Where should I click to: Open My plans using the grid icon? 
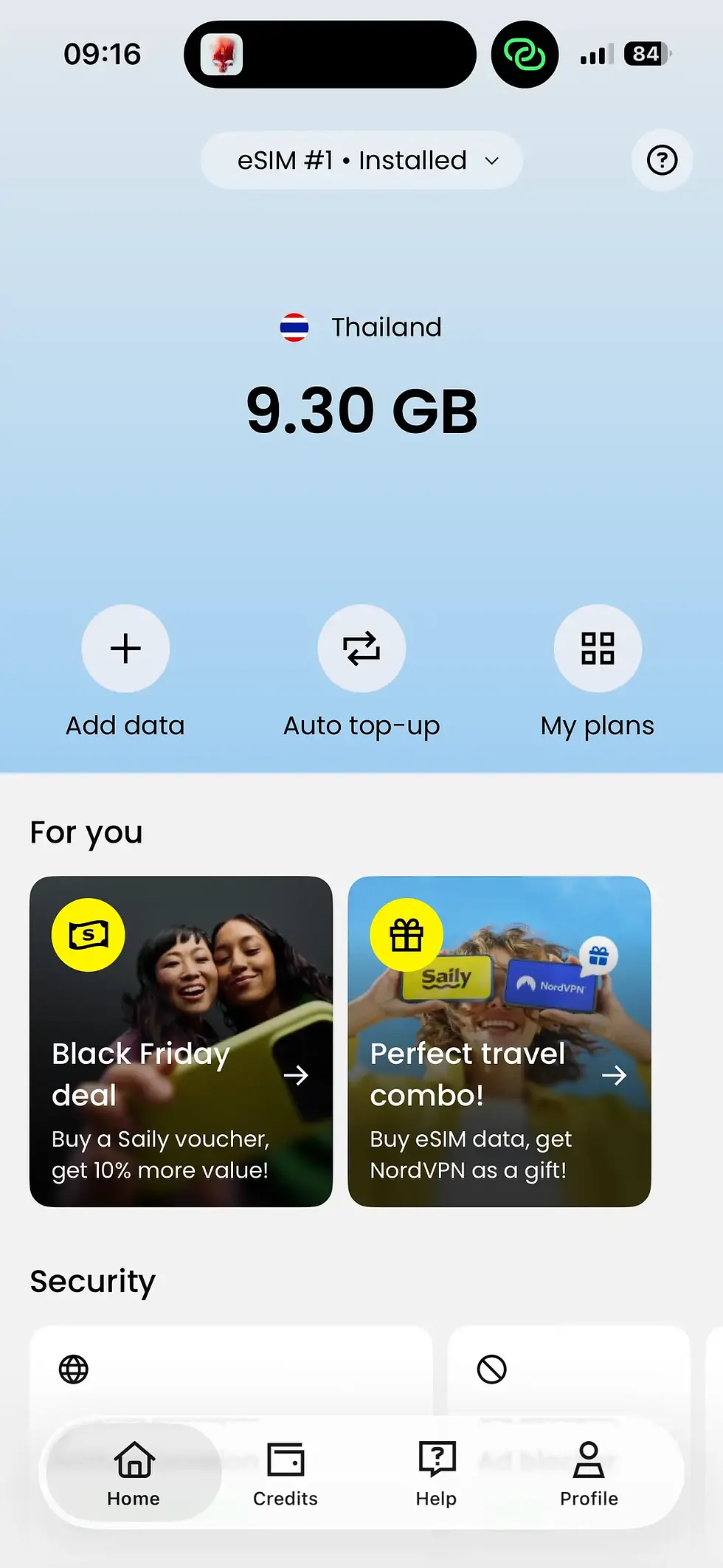598,648
